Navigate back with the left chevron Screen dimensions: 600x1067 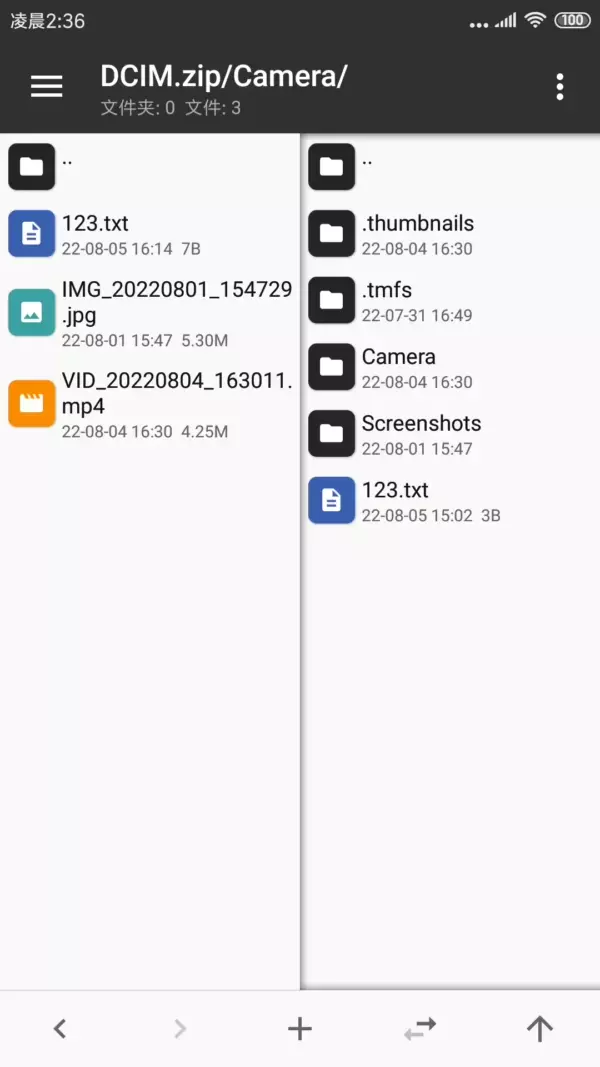click(x=60, y=1028)
